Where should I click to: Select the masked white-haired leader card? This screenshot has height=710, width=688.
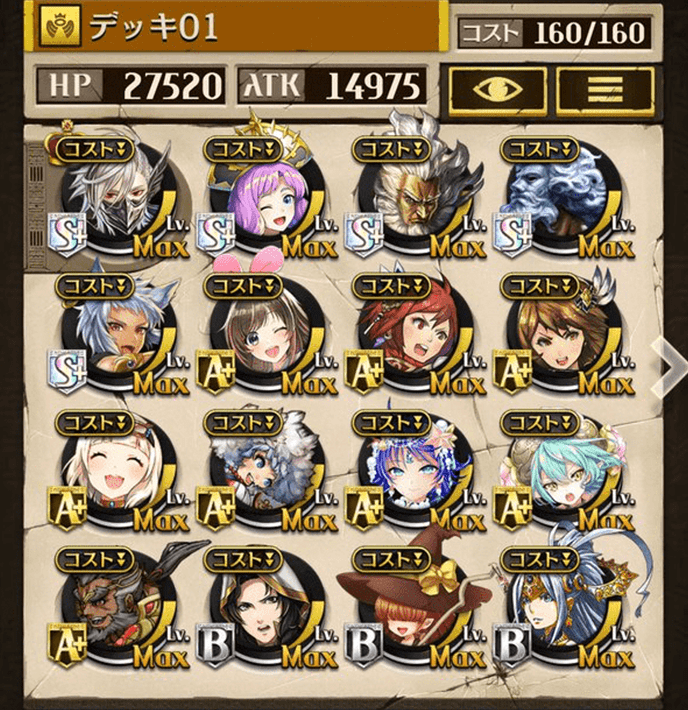pyautogui.click(x=113, y=194)
